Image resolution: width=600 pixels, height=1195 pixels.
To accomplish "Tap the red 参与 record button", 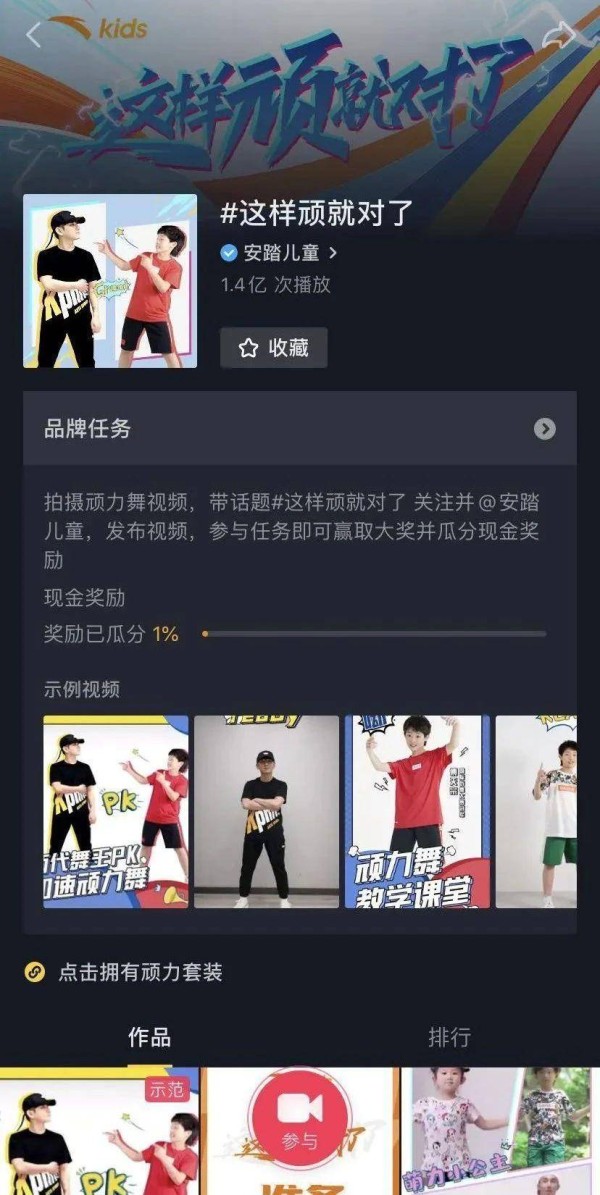I will coord(298,1118).
